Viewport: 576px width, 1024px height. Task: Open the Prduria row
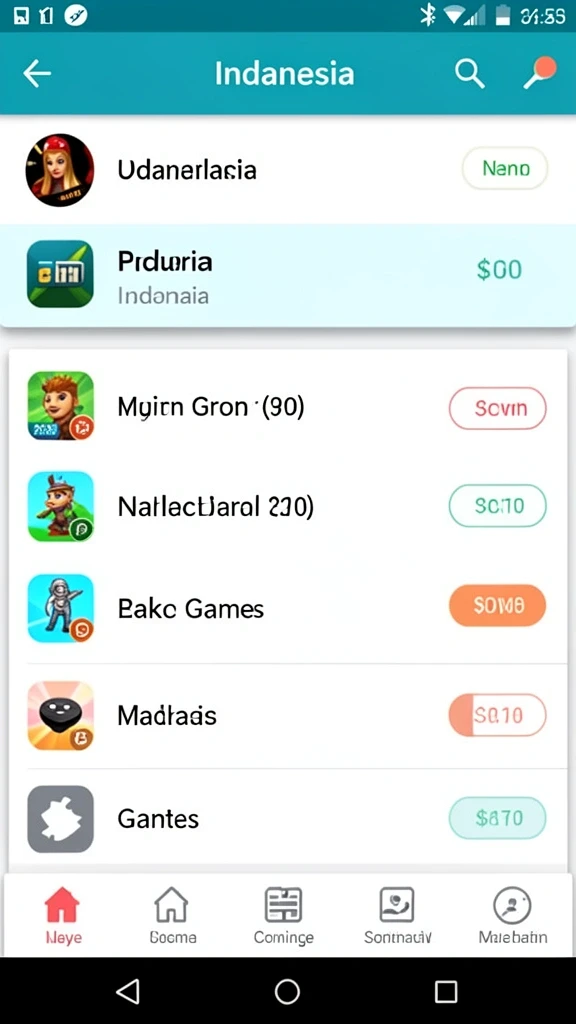[x=288, y=275]
